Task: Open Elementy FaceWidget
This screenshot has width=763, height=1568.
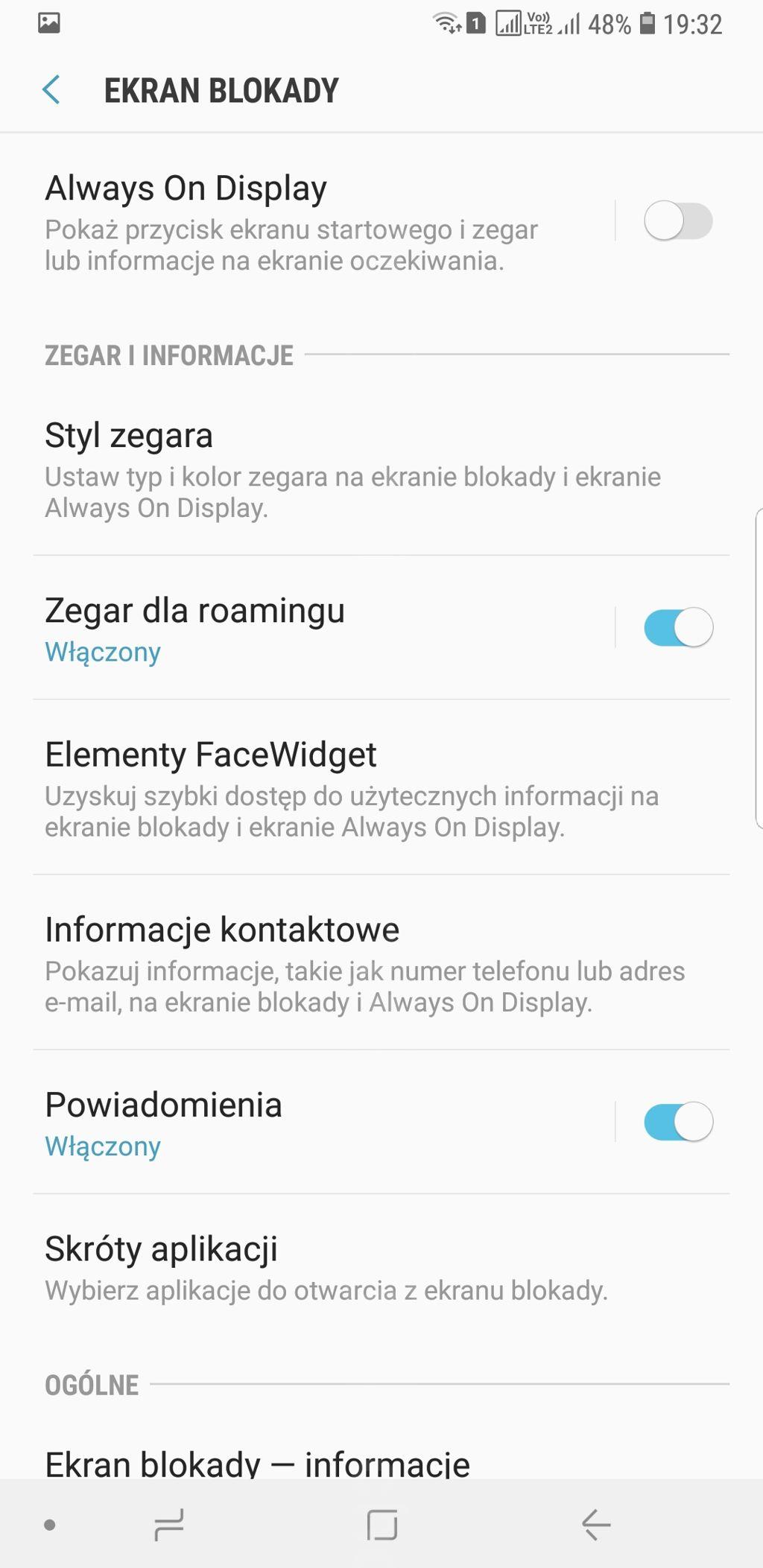Action: click(x=381, y=787)
